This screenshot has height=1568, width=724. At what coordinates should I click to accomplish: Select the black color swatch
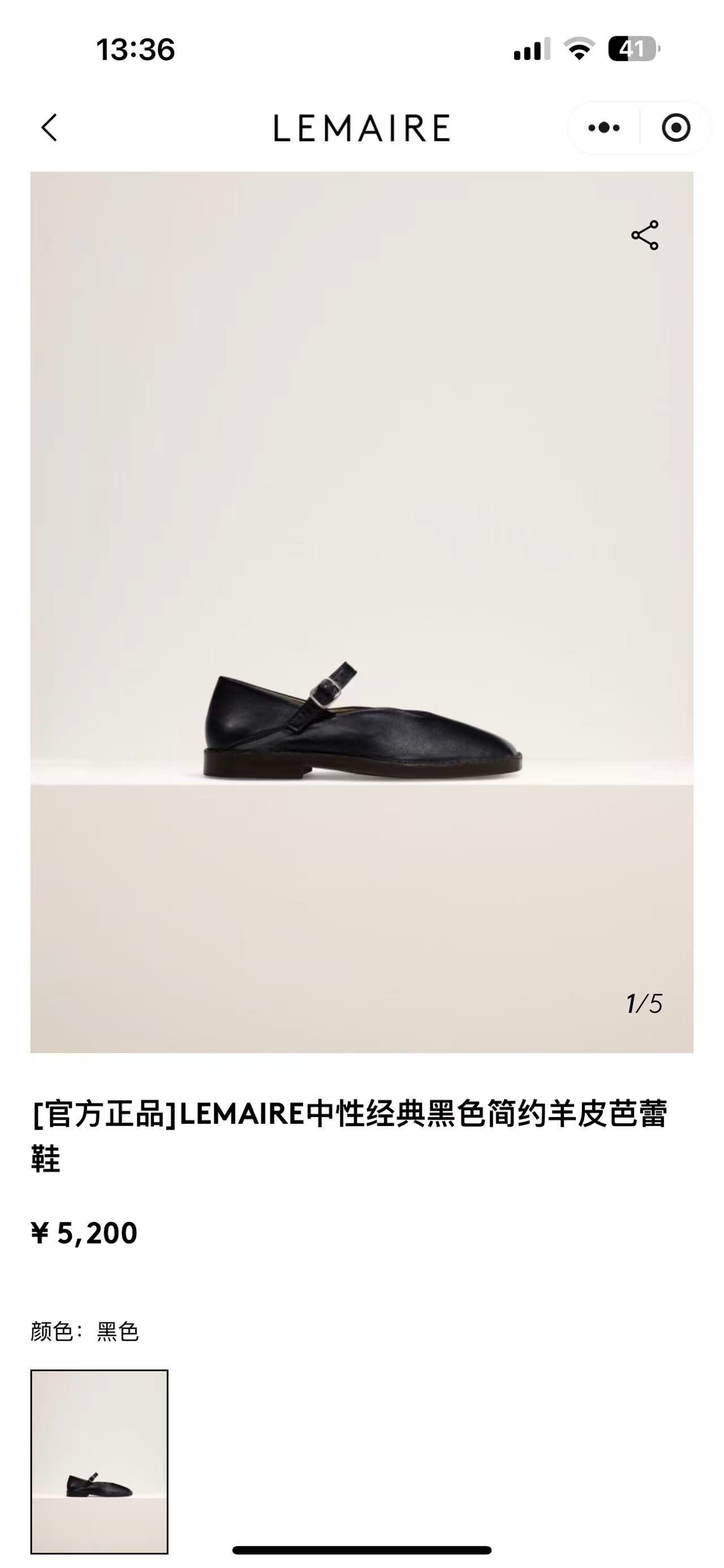click(99, 1461)
